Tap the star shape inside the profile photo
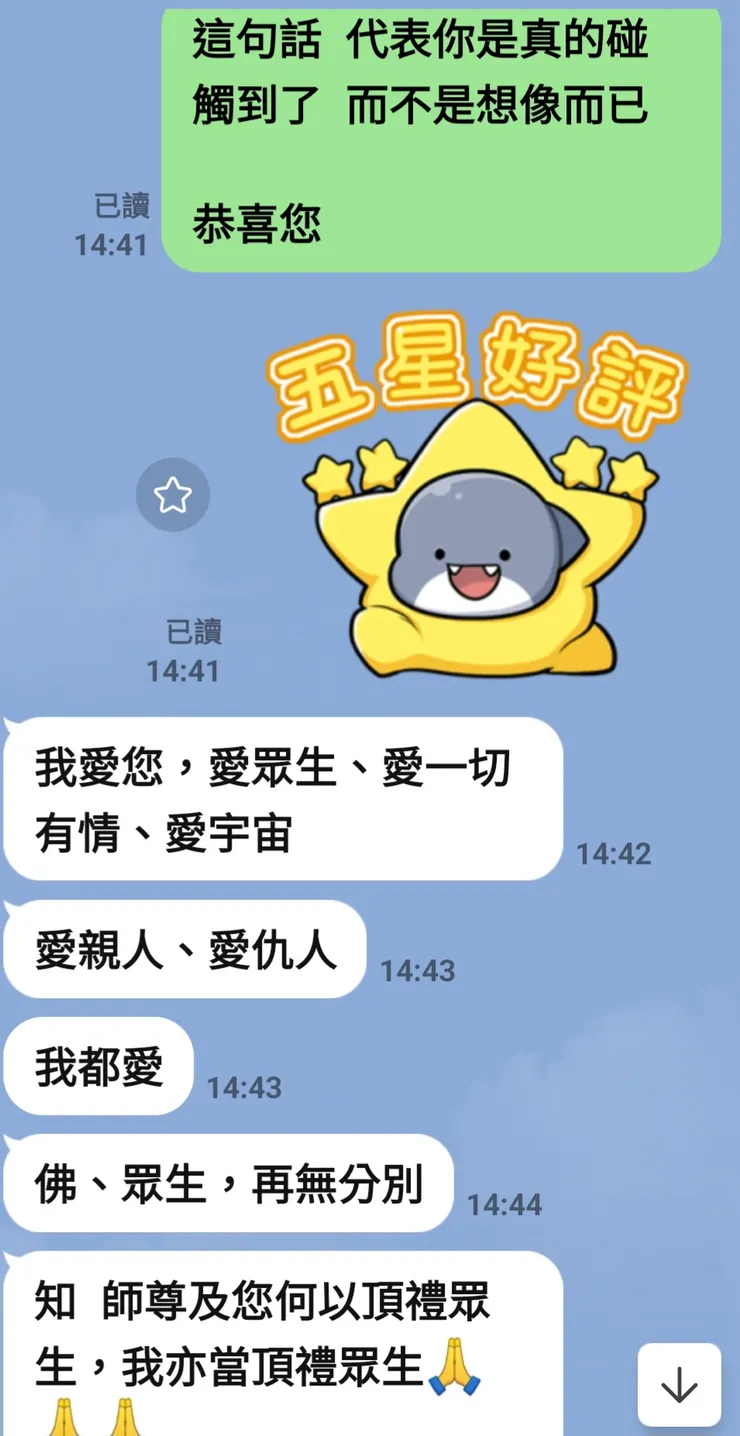 [172, 493]
